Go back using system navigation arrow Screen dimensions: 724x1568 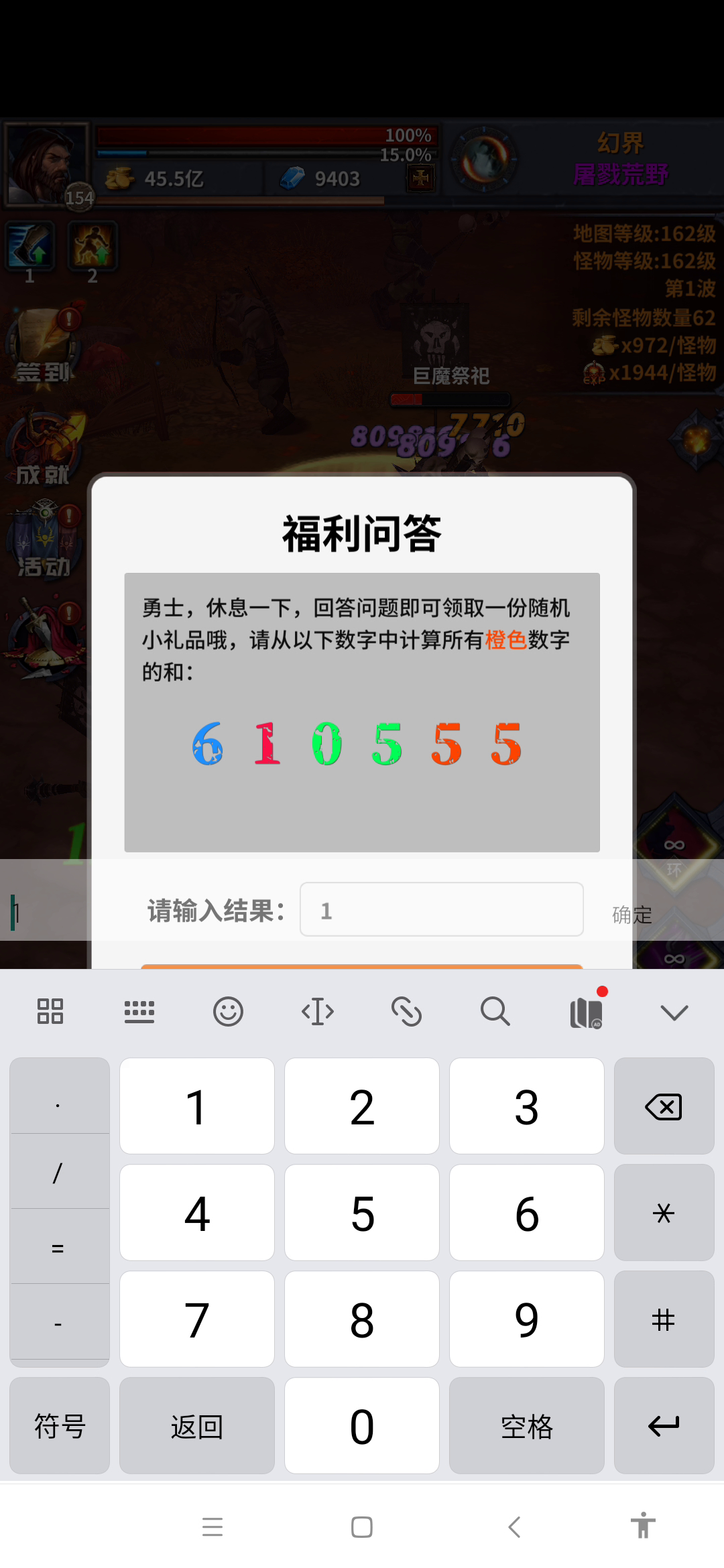tap(515, 1527)
